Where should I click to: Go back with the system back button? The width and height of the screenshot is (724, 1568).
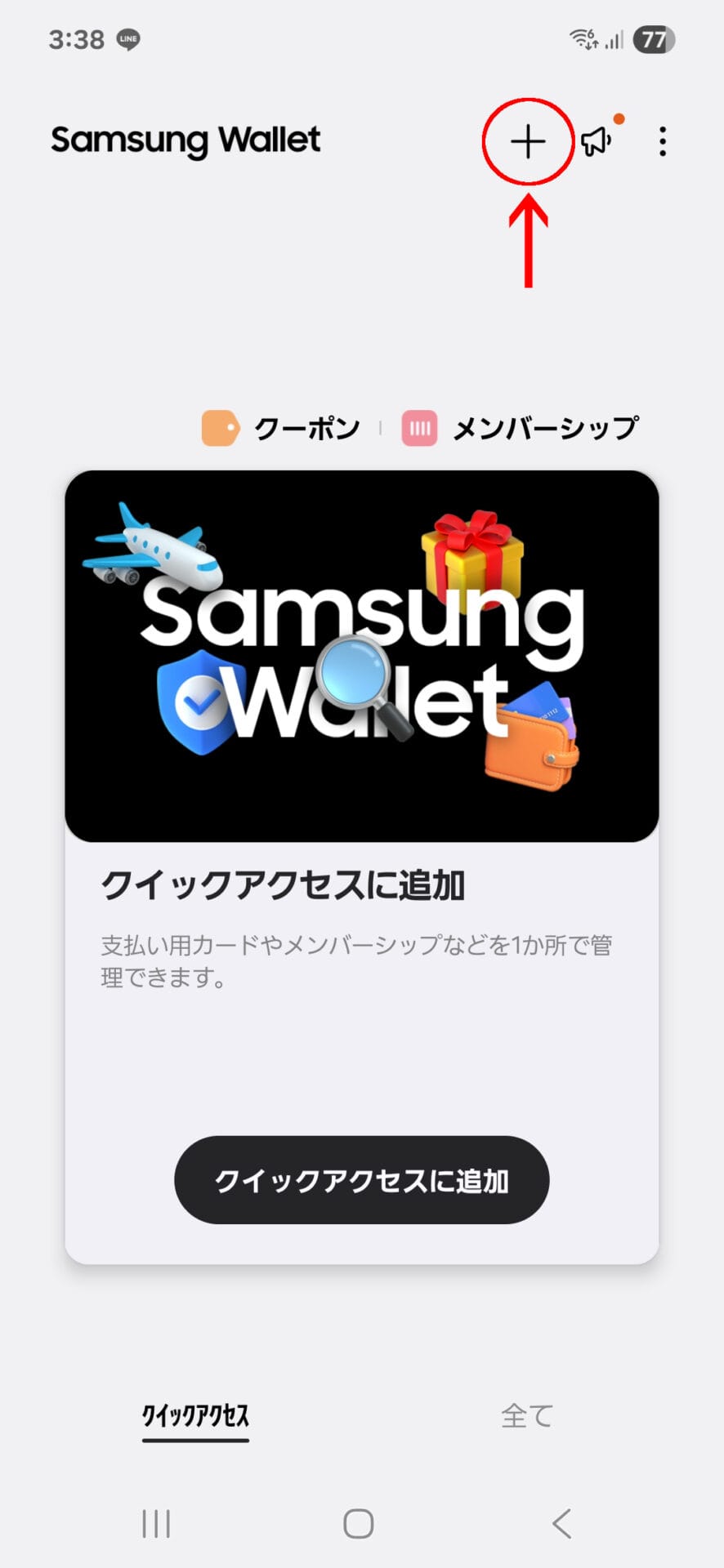coord(561,1524)
